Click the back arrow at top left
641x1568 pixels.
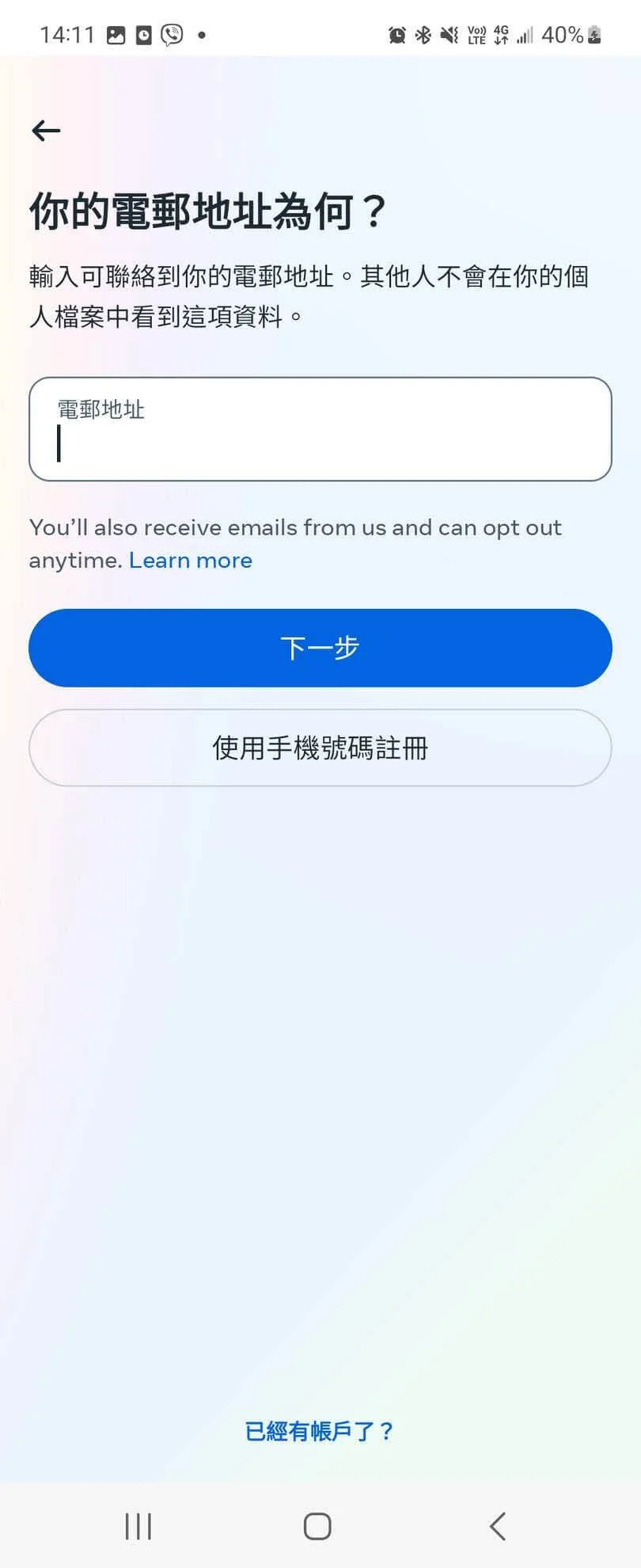tap(45, 130)
